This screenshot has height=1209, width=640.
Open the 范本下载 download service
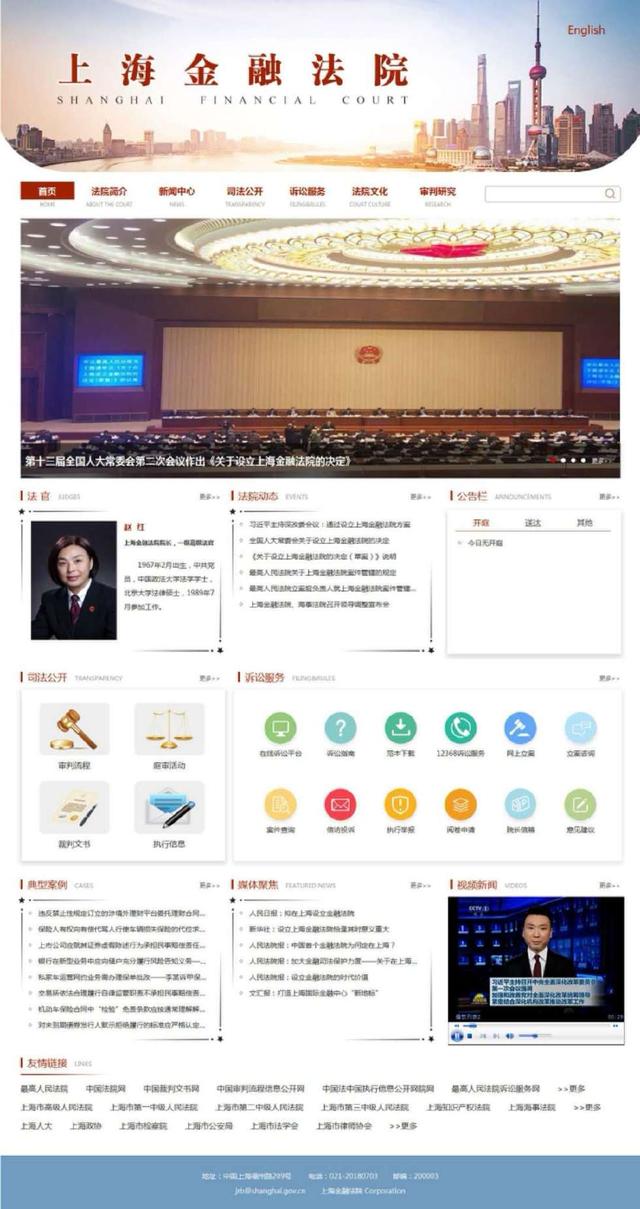tap(400, 728)
